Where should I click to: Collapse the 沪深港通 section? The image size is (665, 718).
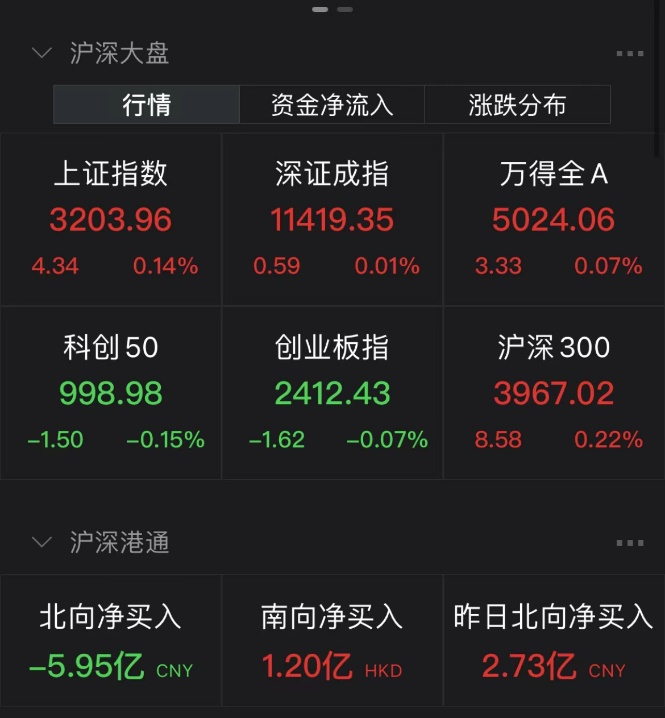click(x=42, y=543)
